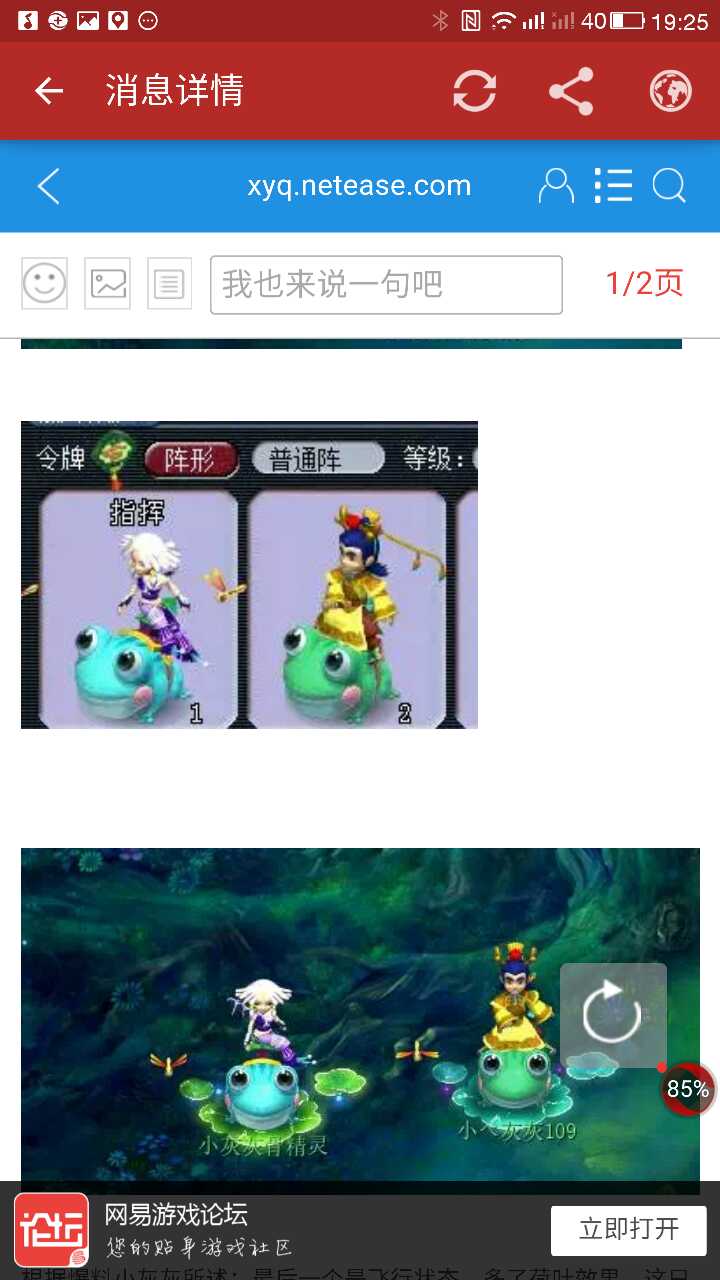The height and width of the screenshot is (1280, 720).
Task: Go back from 消息详情 page
Action: (48, 91)
